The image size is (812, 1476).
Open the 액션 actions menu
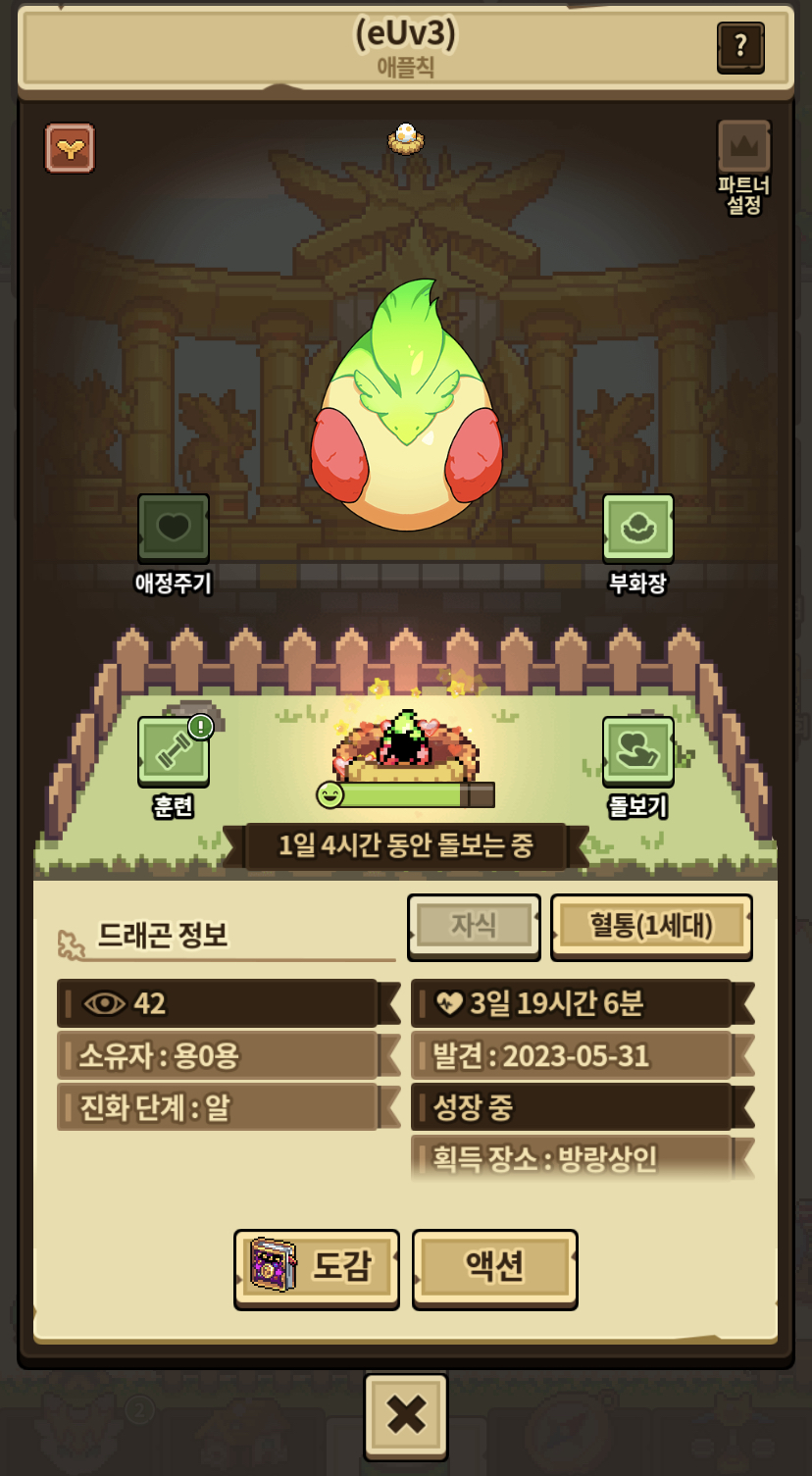[x=494, y=1268]
